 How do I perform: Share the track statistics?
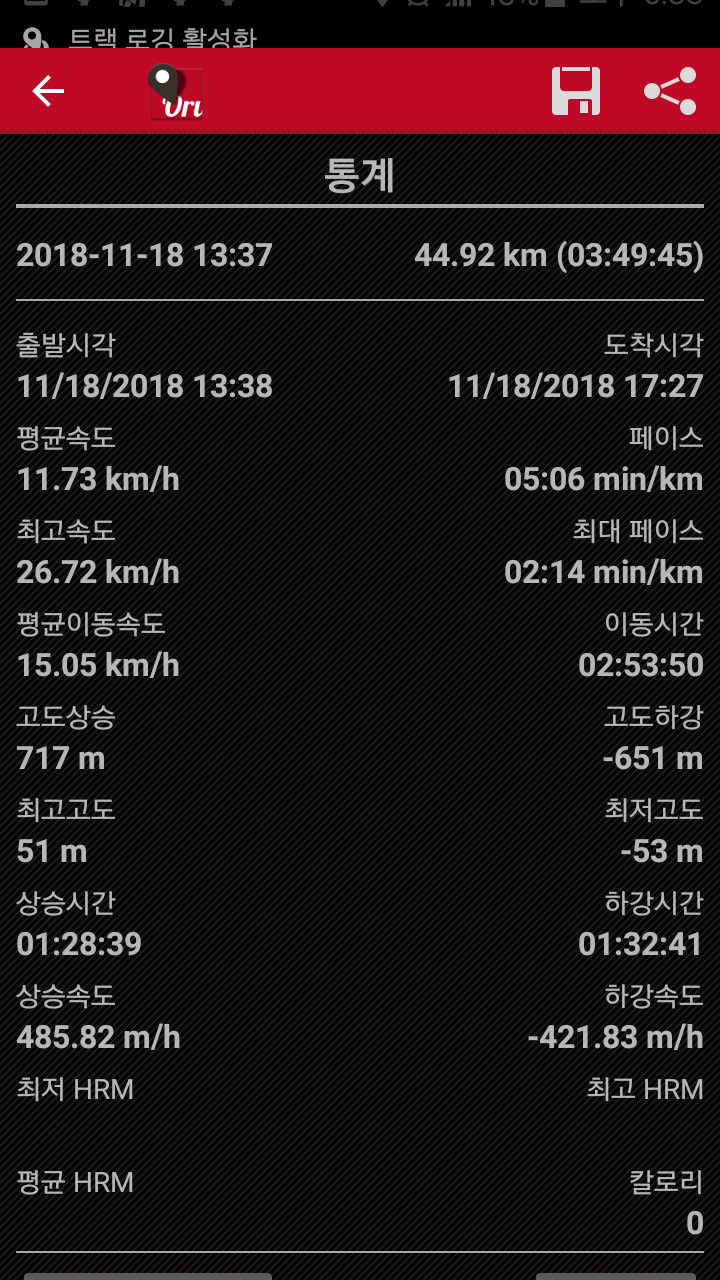670,91
